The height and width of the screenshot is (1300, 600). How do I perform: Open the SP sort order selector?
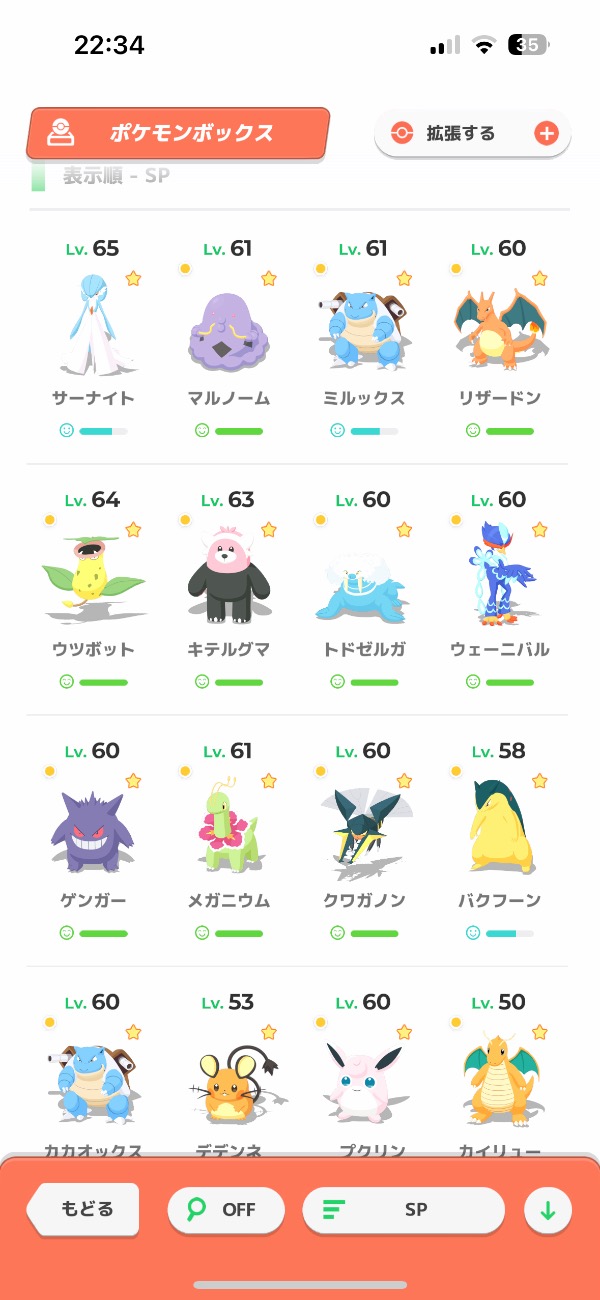(403, 1210)
